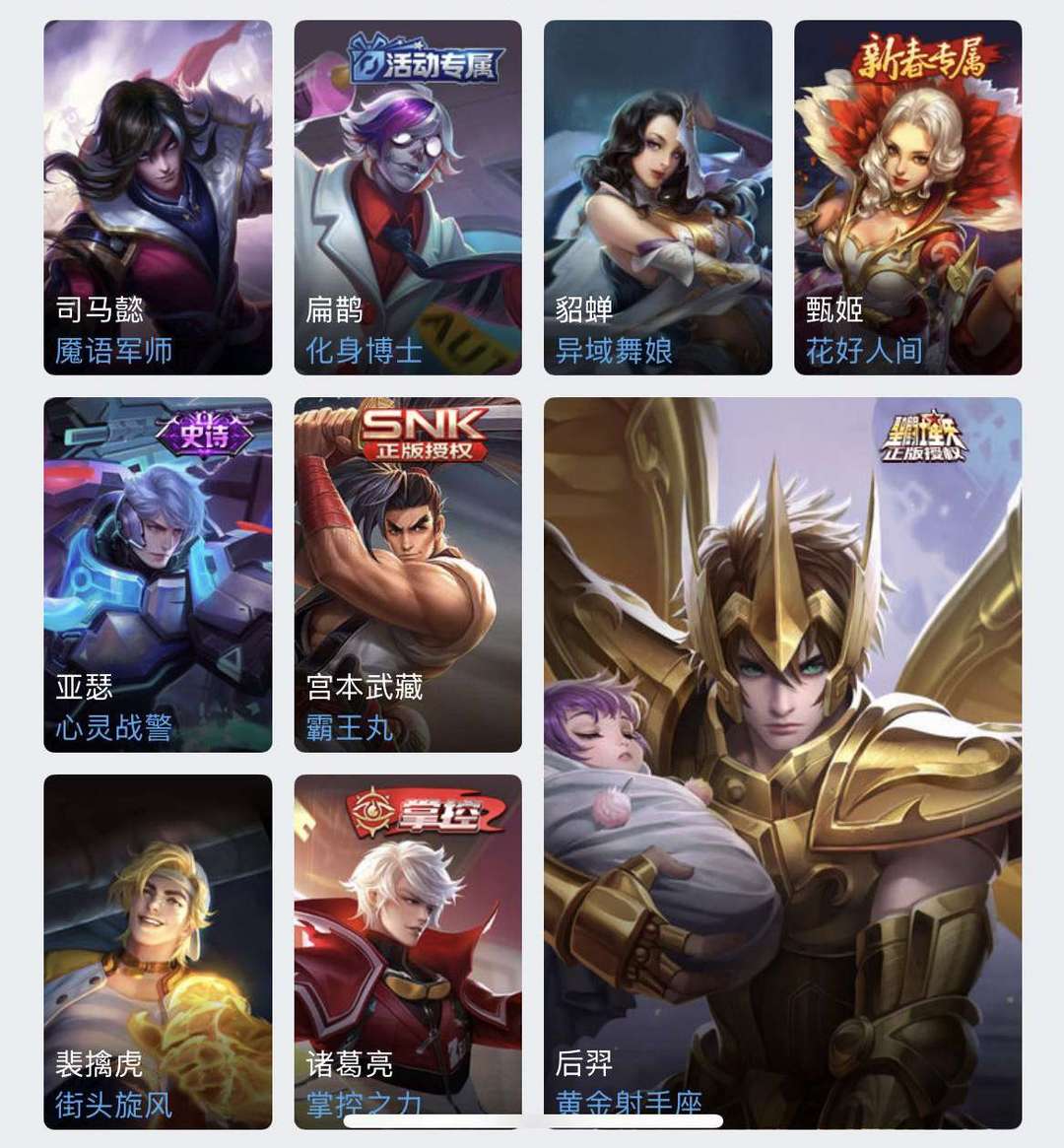The height and width of the screenshot is (1148, 1064).
Task: Tap the 宫本武藏 霸王丸 skin card
Action: coord(408,574)
